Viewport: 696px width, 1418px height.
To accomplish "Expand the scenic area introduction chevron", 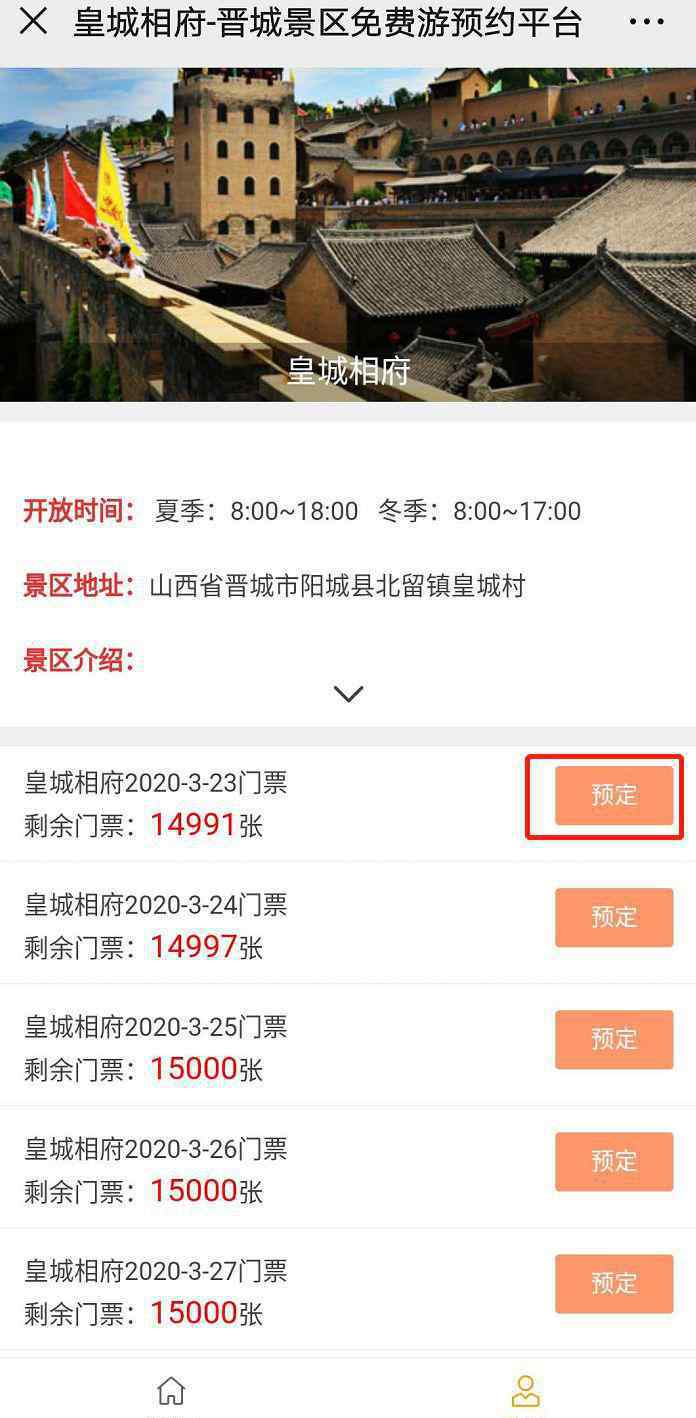I will [x=348, y=693].
